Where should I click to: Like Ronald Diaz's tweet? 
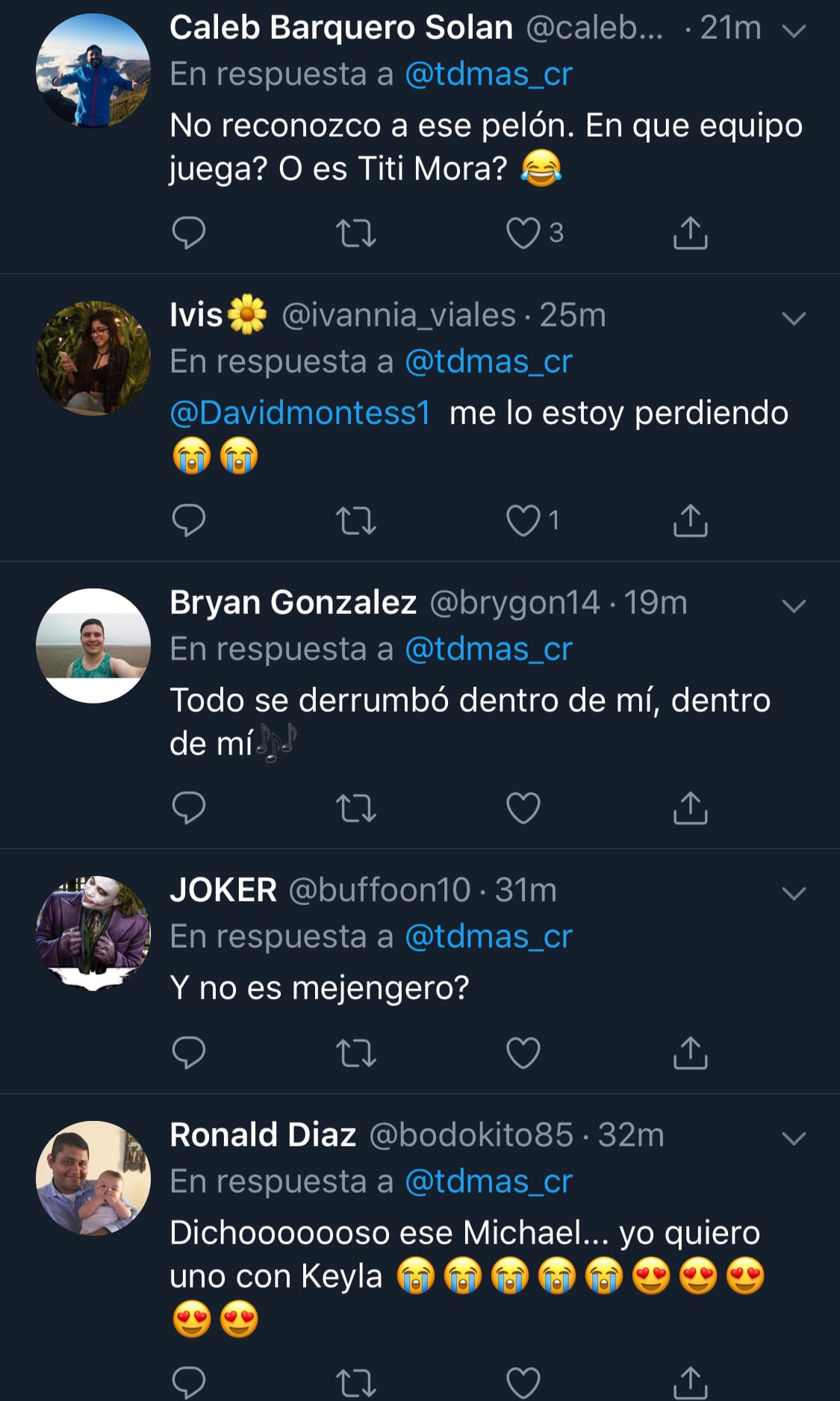[523, 1382]
